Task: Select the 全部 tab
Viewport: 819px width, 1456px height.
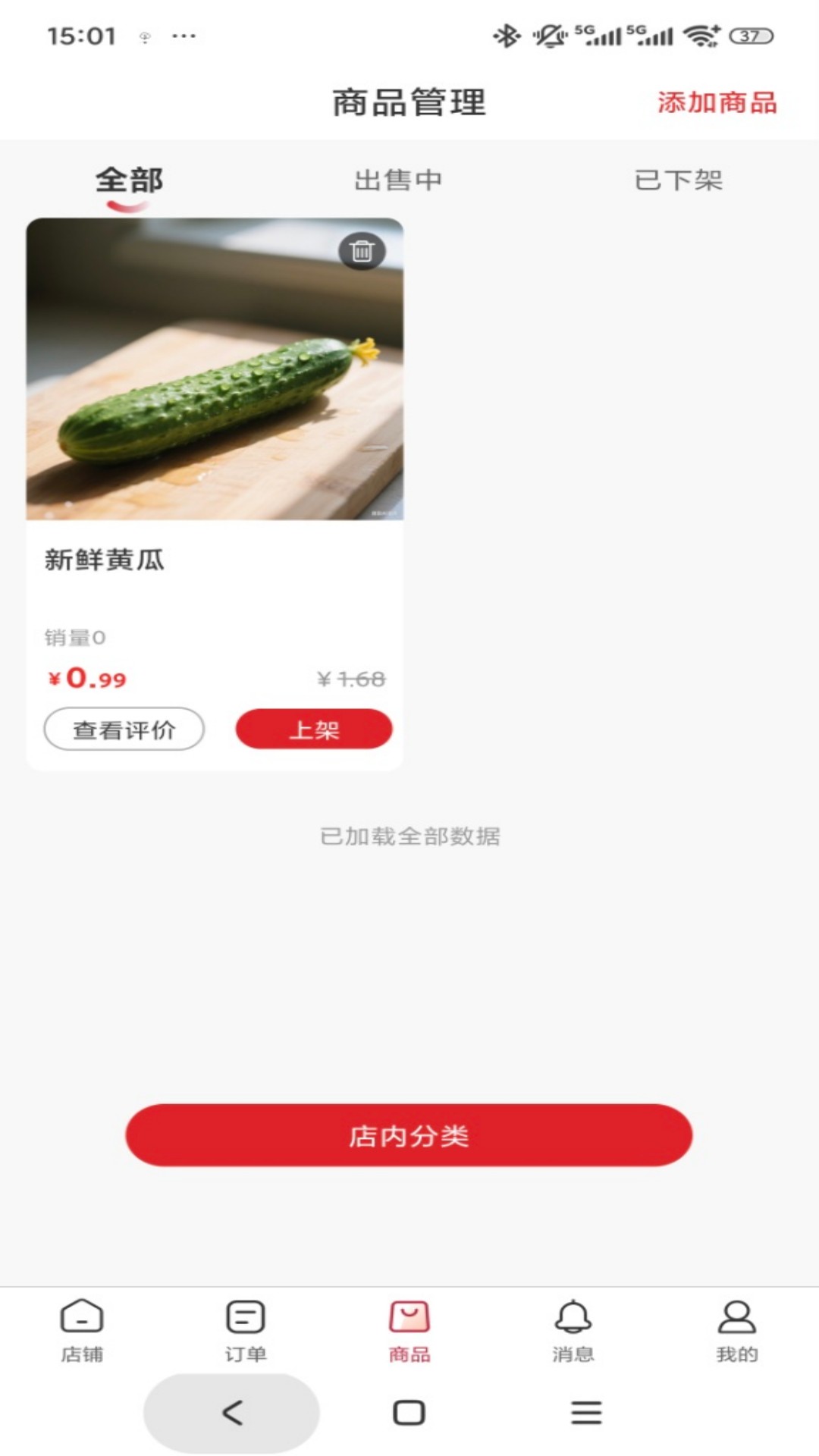Action: (x=129, y=180)
